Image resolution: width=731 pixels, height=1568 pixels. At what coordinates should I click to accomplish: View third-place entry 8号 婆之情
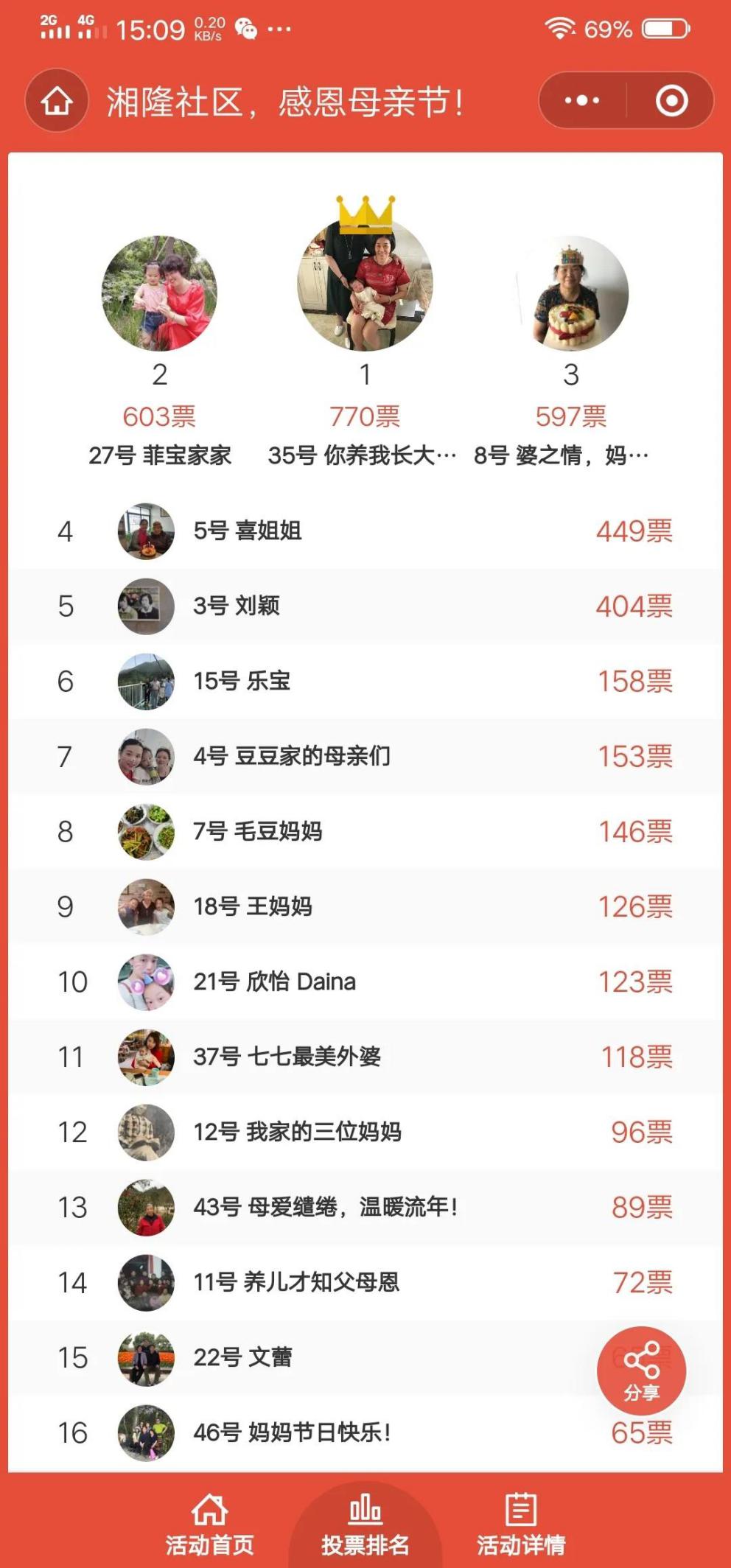coord(571,293)
